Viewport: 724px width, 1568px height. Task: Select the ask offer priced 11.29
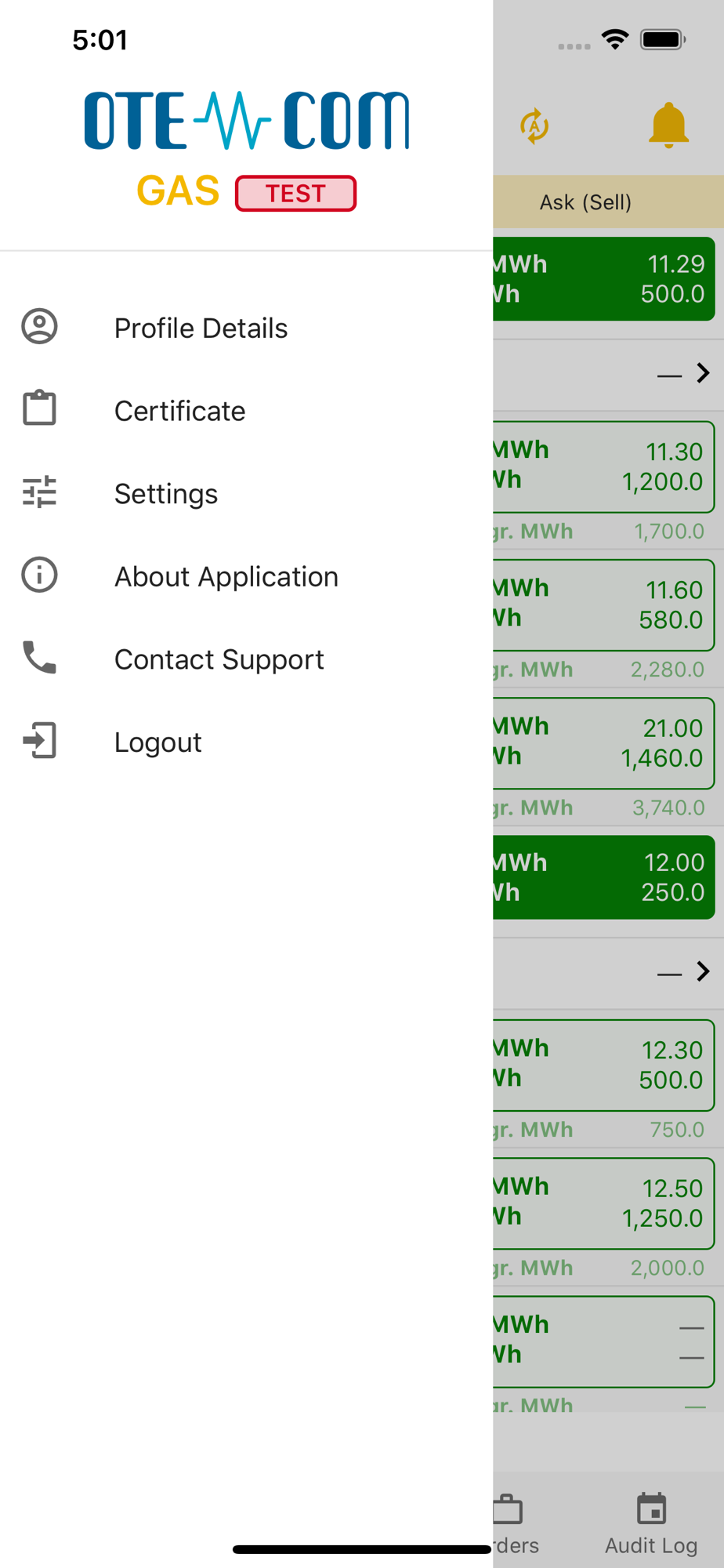point(604,279)
